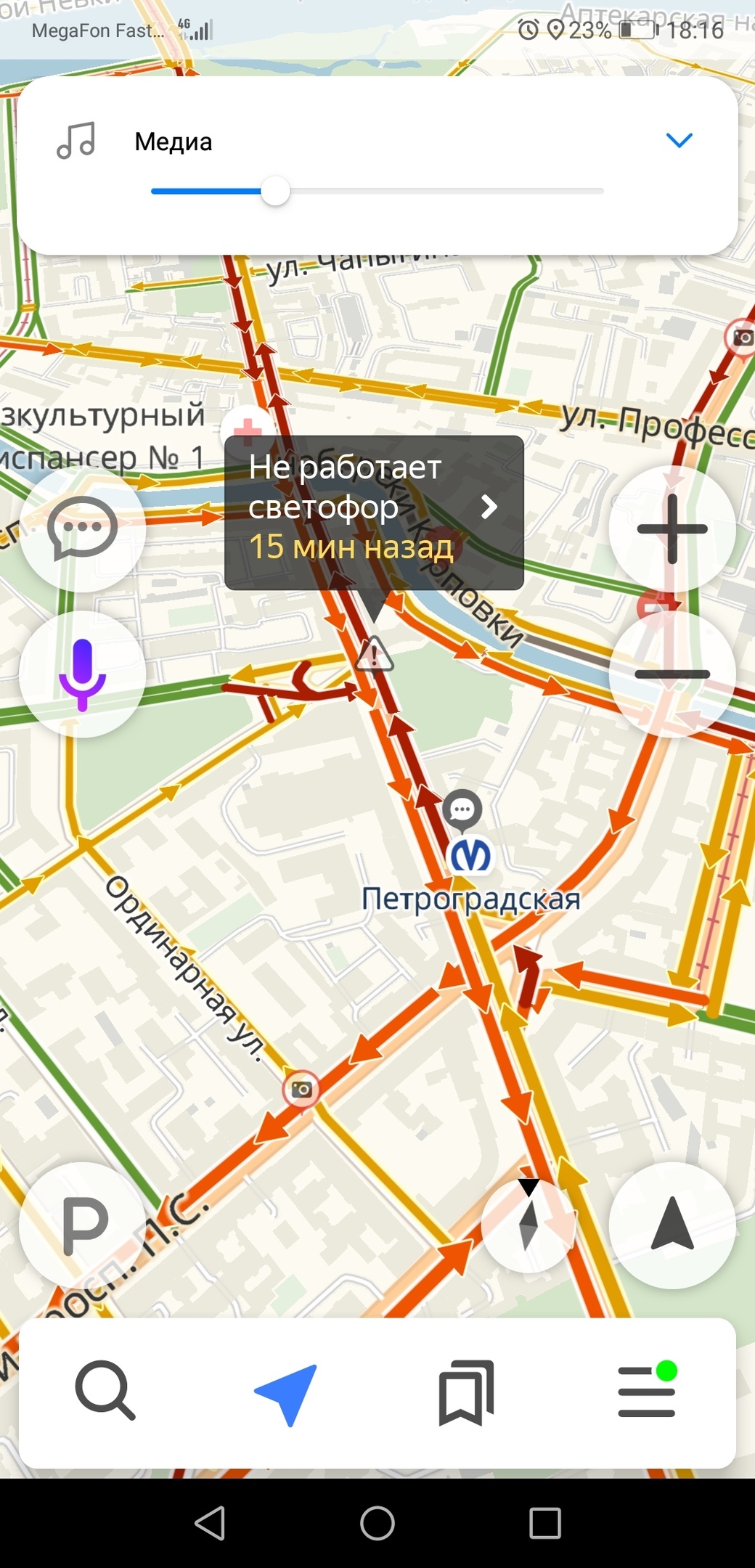
Task: Show parking layer with P button
Action: tap(82, 1226)
